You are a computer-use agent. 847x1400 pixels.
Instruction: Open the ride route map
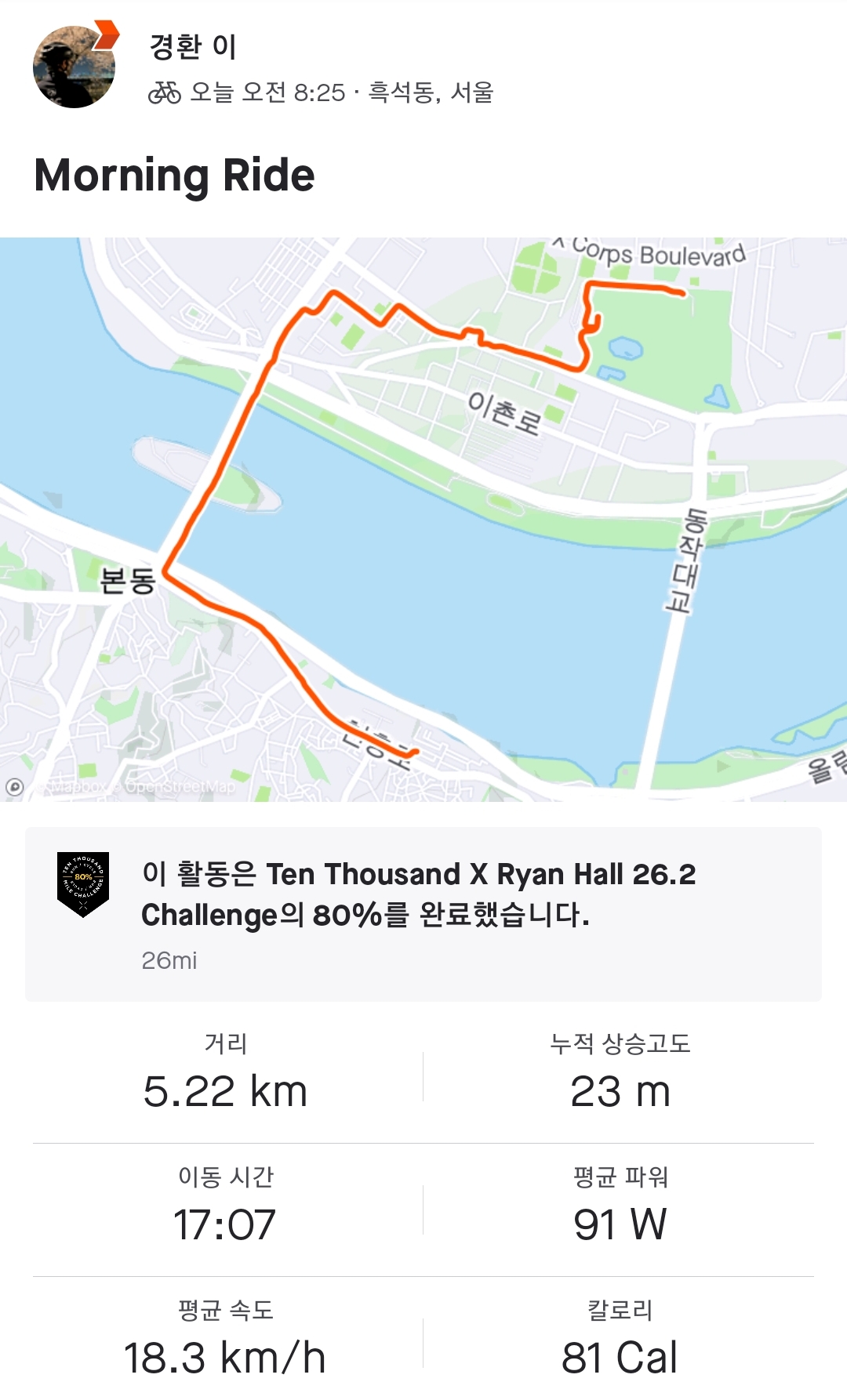[423, 519]
